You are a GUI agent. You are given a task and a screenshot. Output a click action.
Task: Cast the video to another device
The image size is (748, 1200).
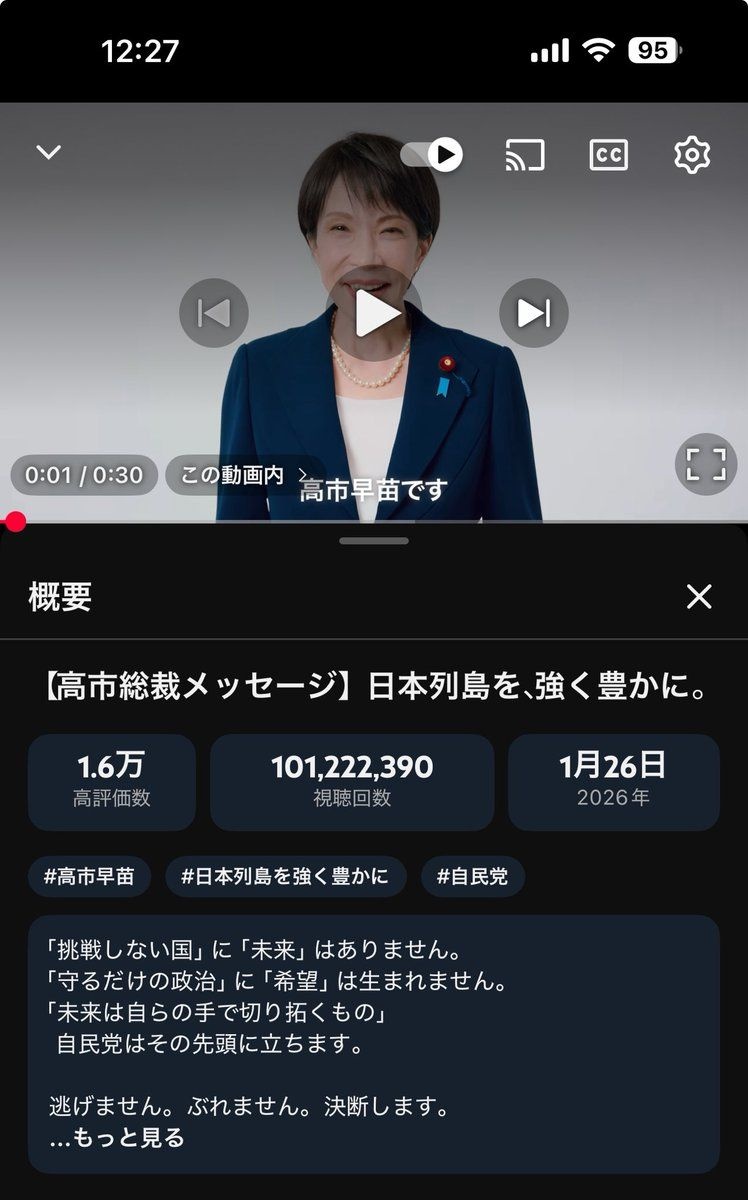pos(525,155)
